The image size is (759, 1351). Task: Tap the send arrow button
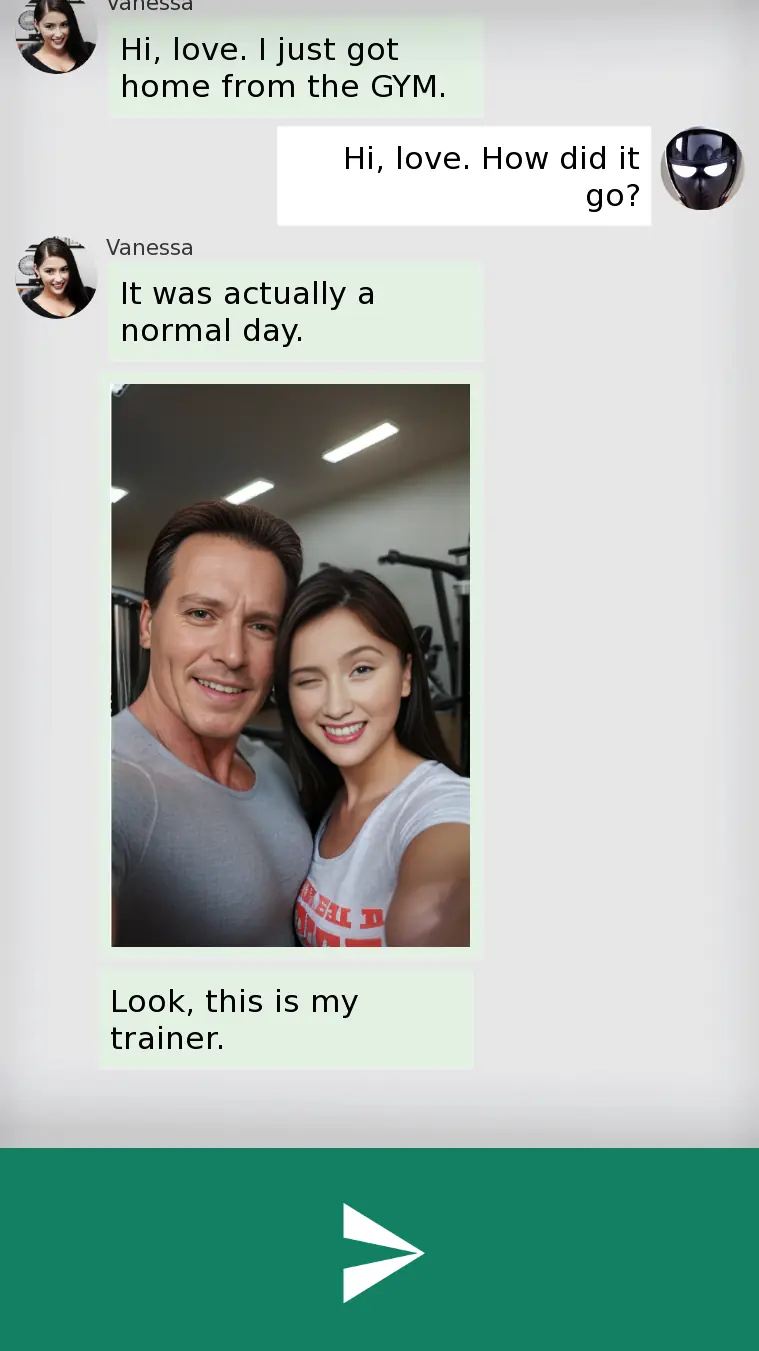coord(382,1252)
